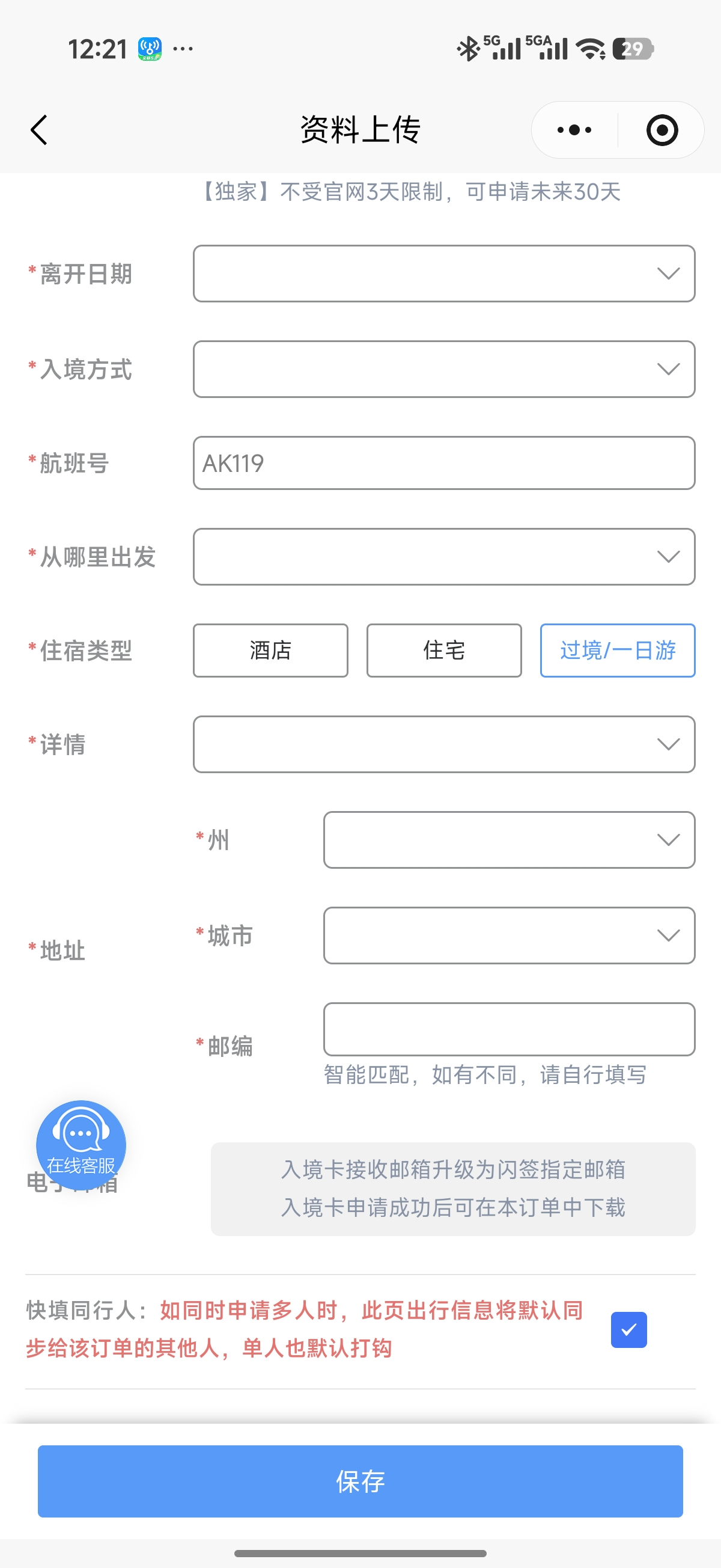This screenshot has width=721, height=1568.
Task: Choose a departure place in 从哪里出发
Action: 443,557
